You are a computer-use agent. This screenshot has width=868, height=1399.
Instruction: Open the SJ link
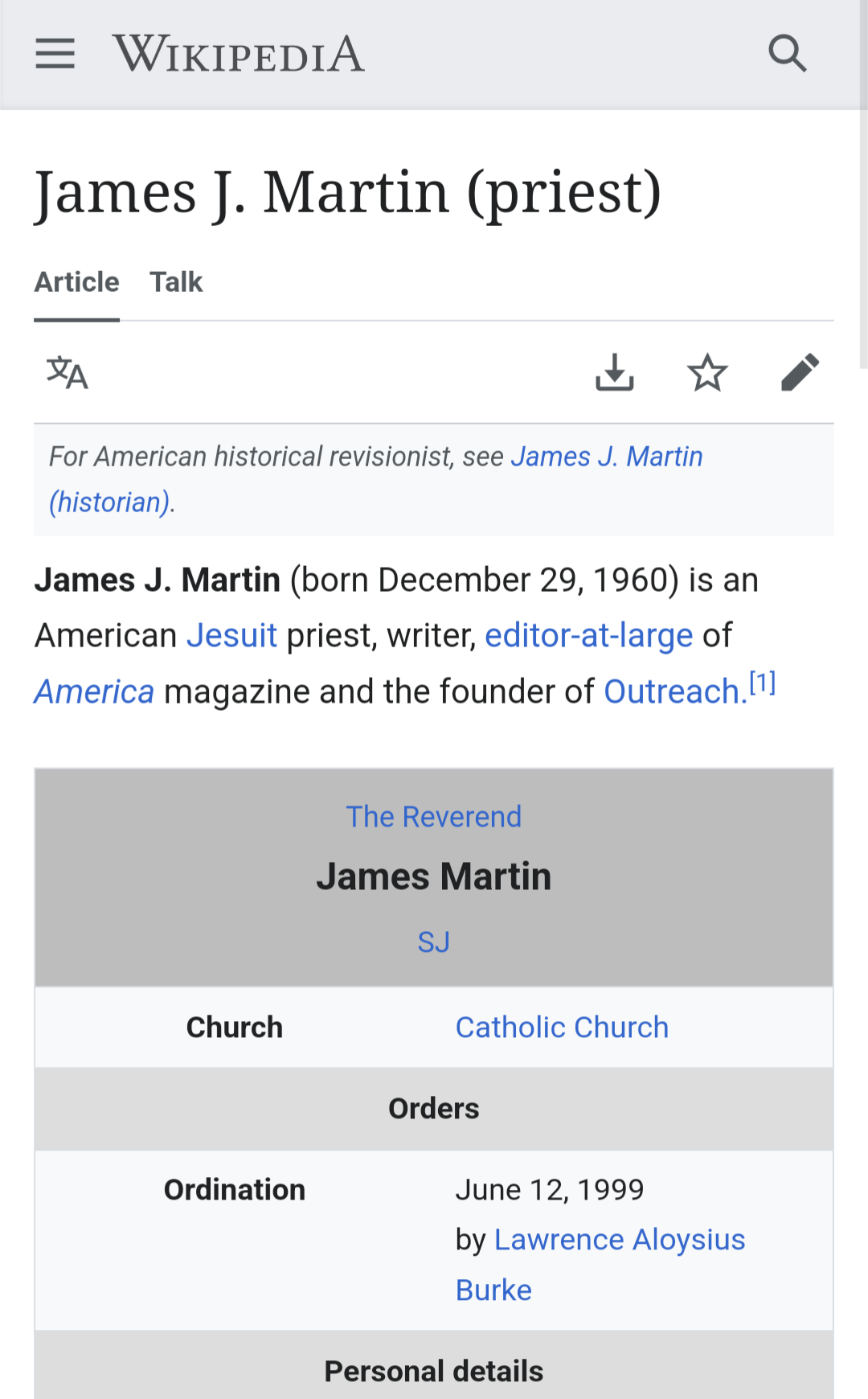pos(434,942)
